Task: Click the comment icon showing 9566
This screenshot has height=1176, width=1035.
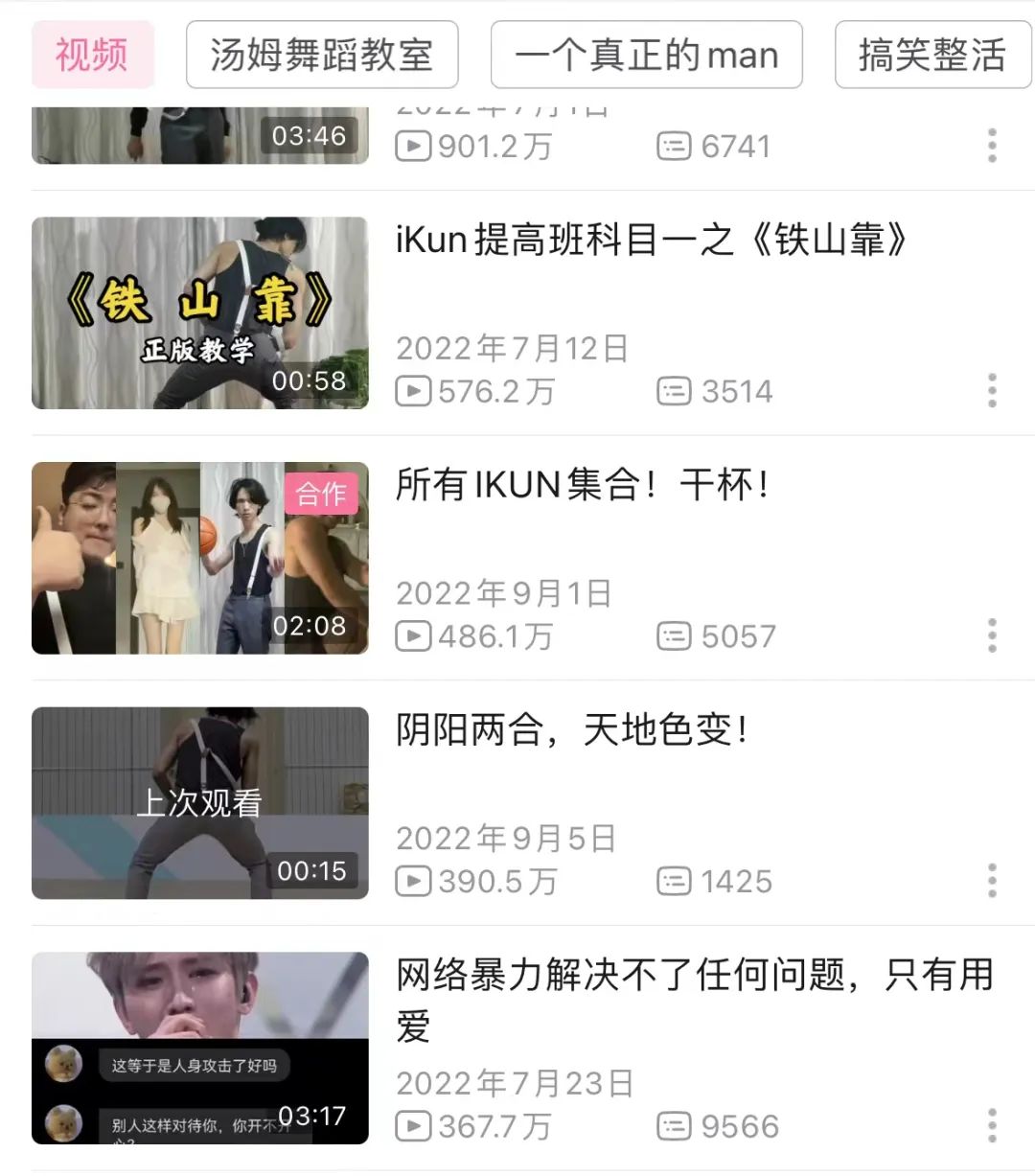Action: (676, 1125)
